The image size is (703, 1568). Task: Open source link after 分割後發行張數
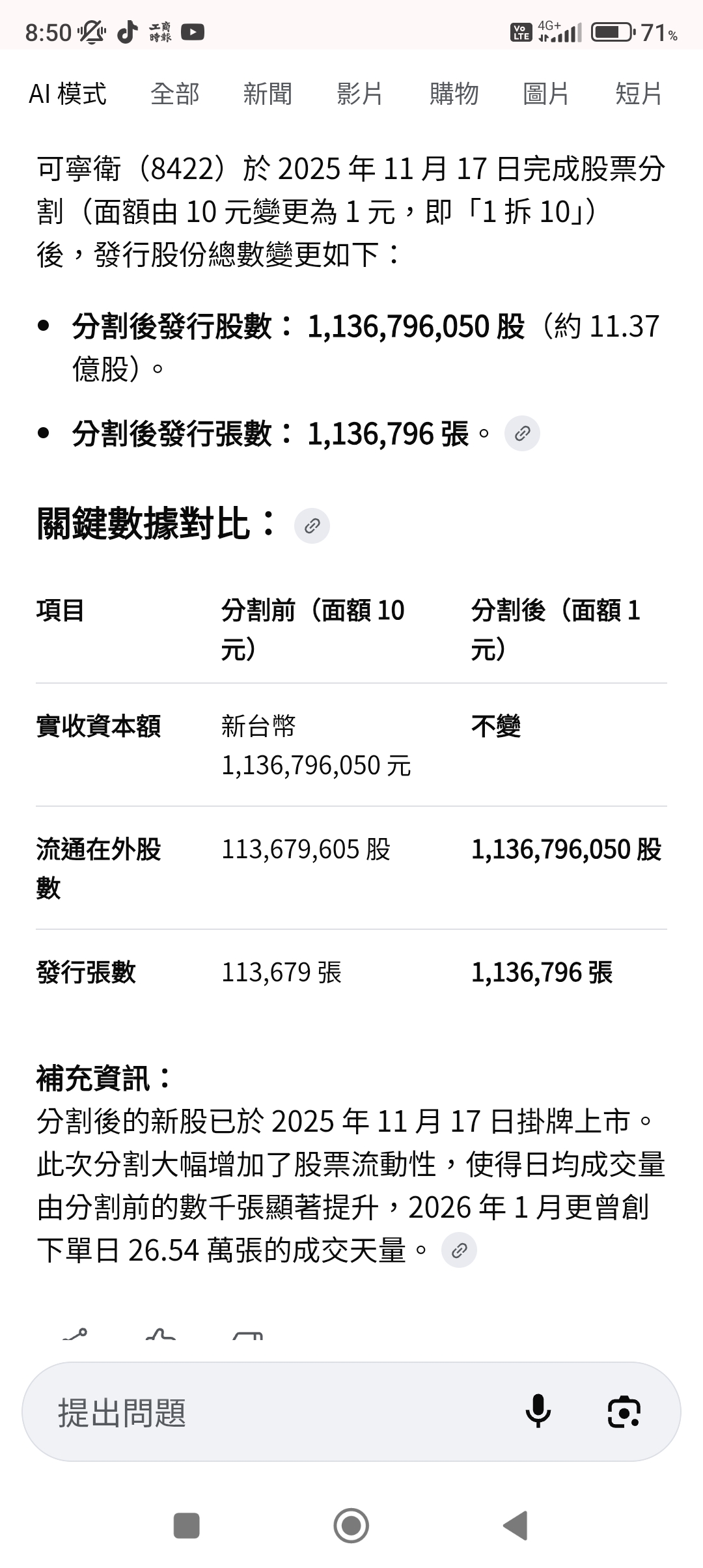[522, 434]
